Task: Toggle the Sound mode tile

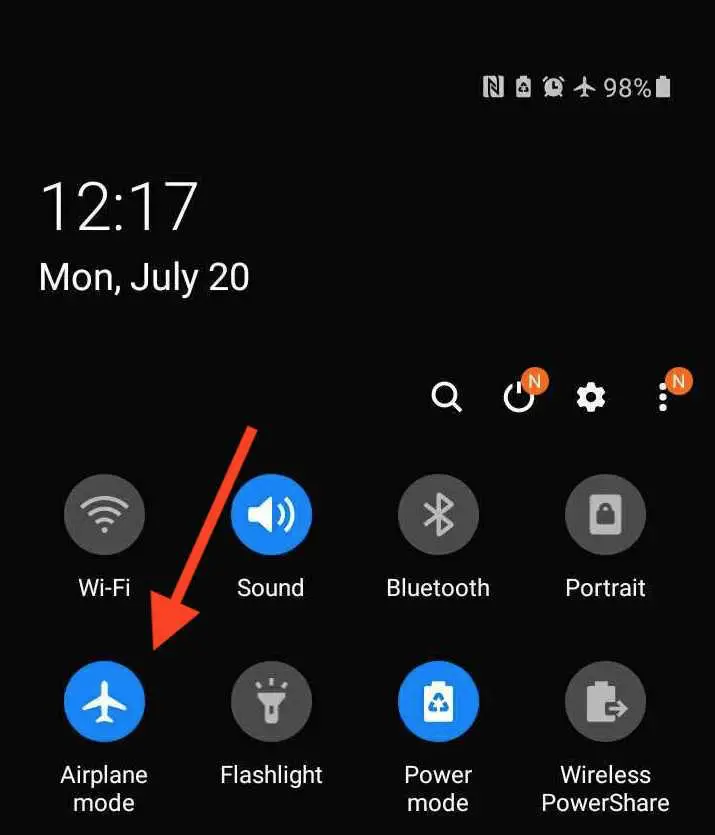Action: click(271, 516)
